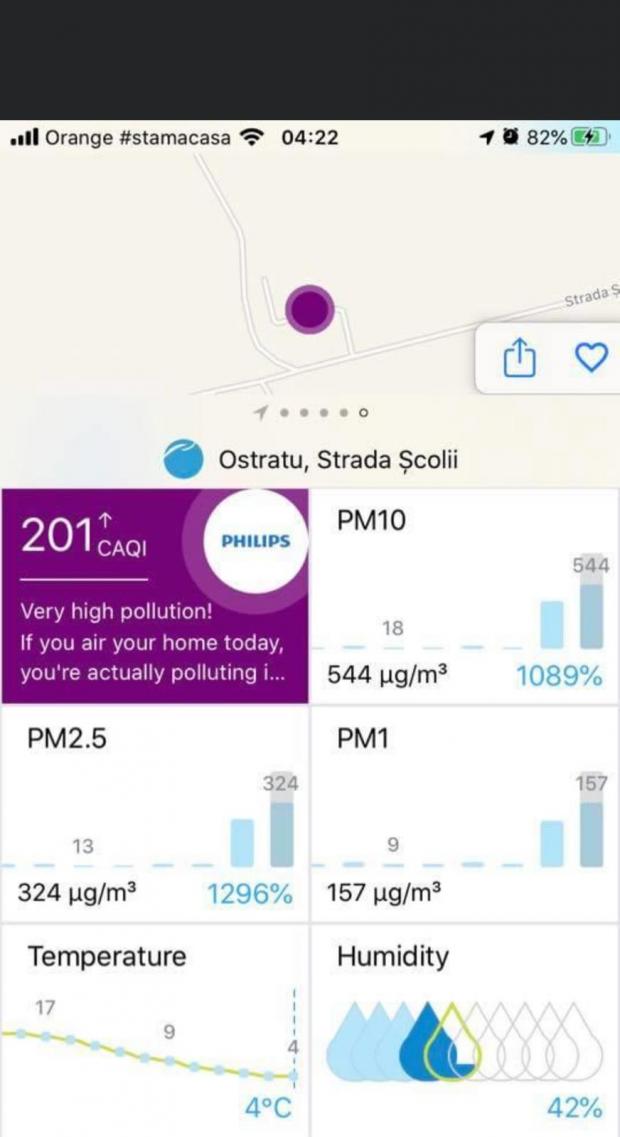Tap the purple station marker on map

(309, 309)
